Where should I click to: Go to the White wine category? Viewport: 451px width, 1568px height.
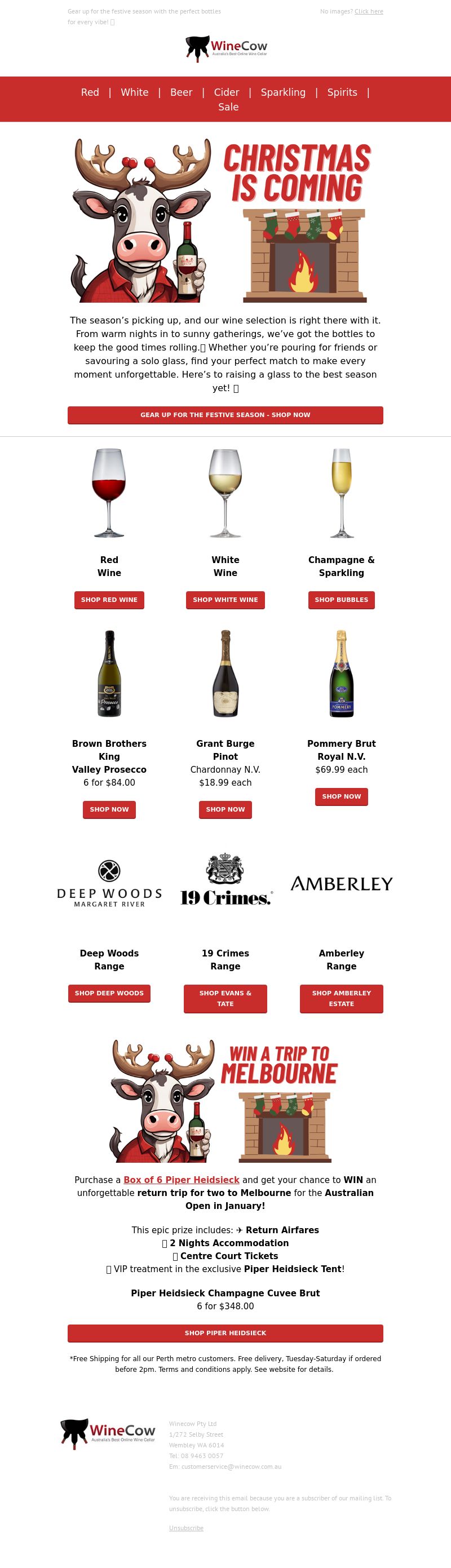[135, 92]
